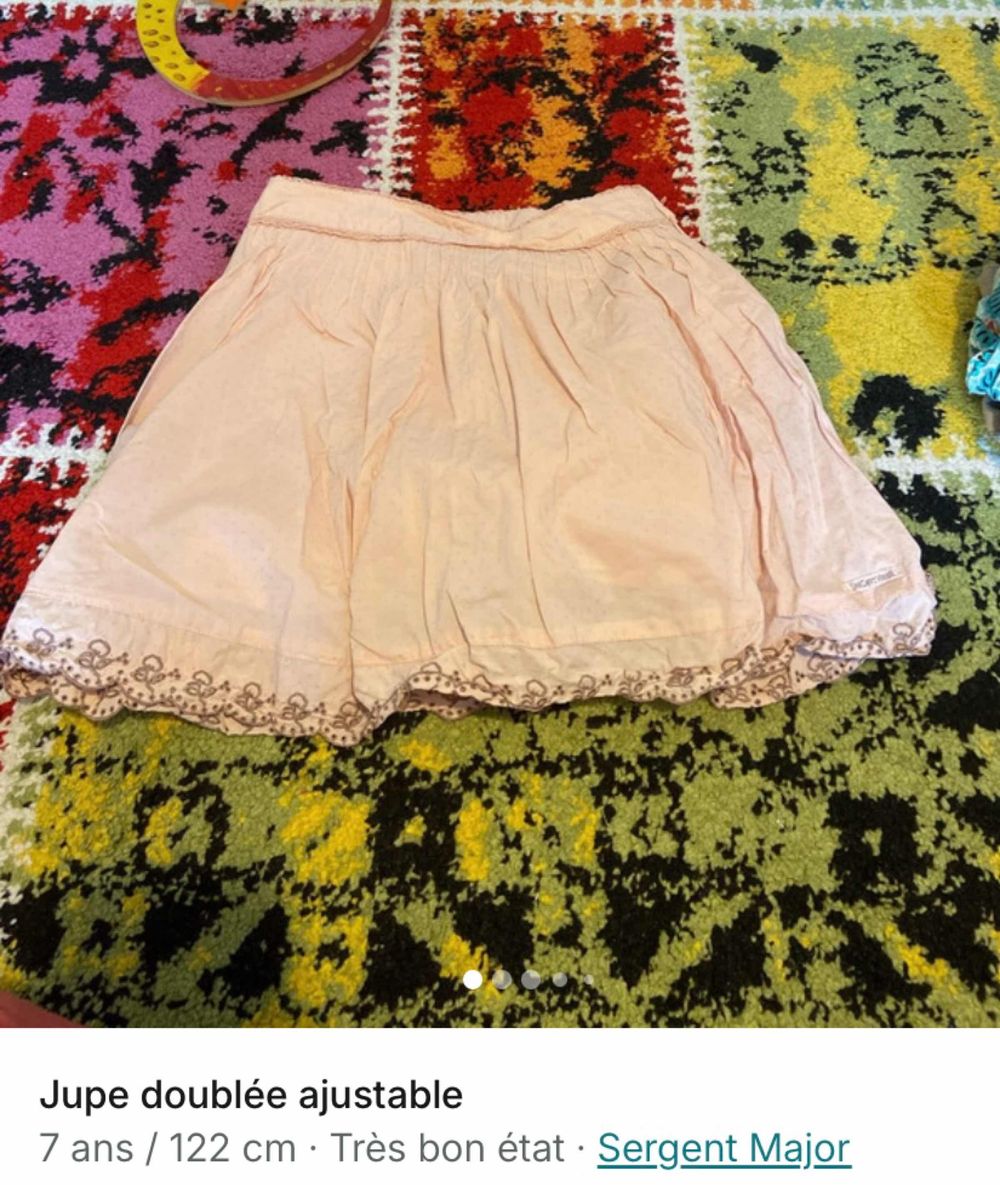Open the Sergent Major brand link
This screenshot has height=1185, width=1000.
click(x=724, y=1148)
